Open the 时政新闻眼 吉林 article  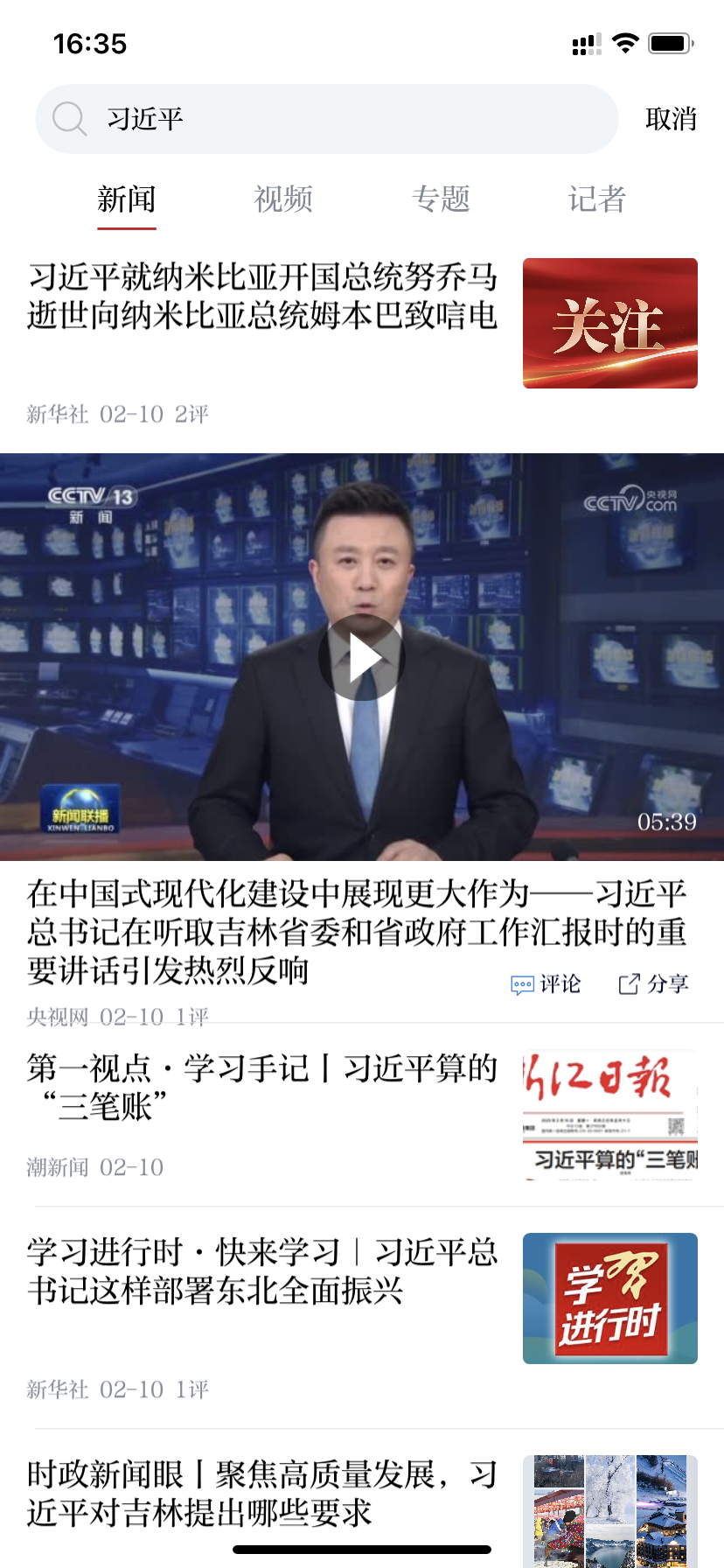262,1493
